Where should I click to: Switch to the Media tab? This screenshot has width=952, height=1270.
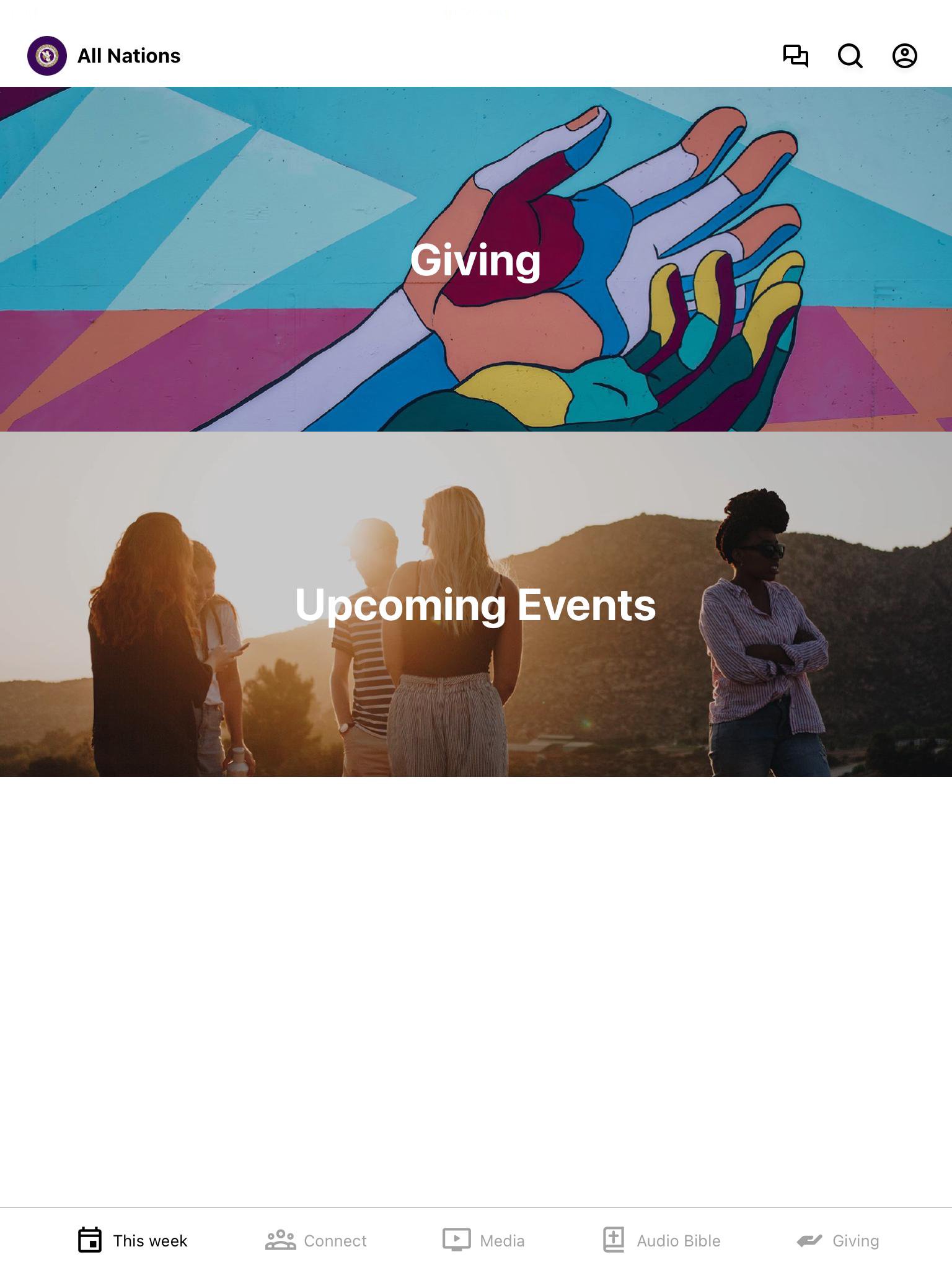pos(483,1240)
